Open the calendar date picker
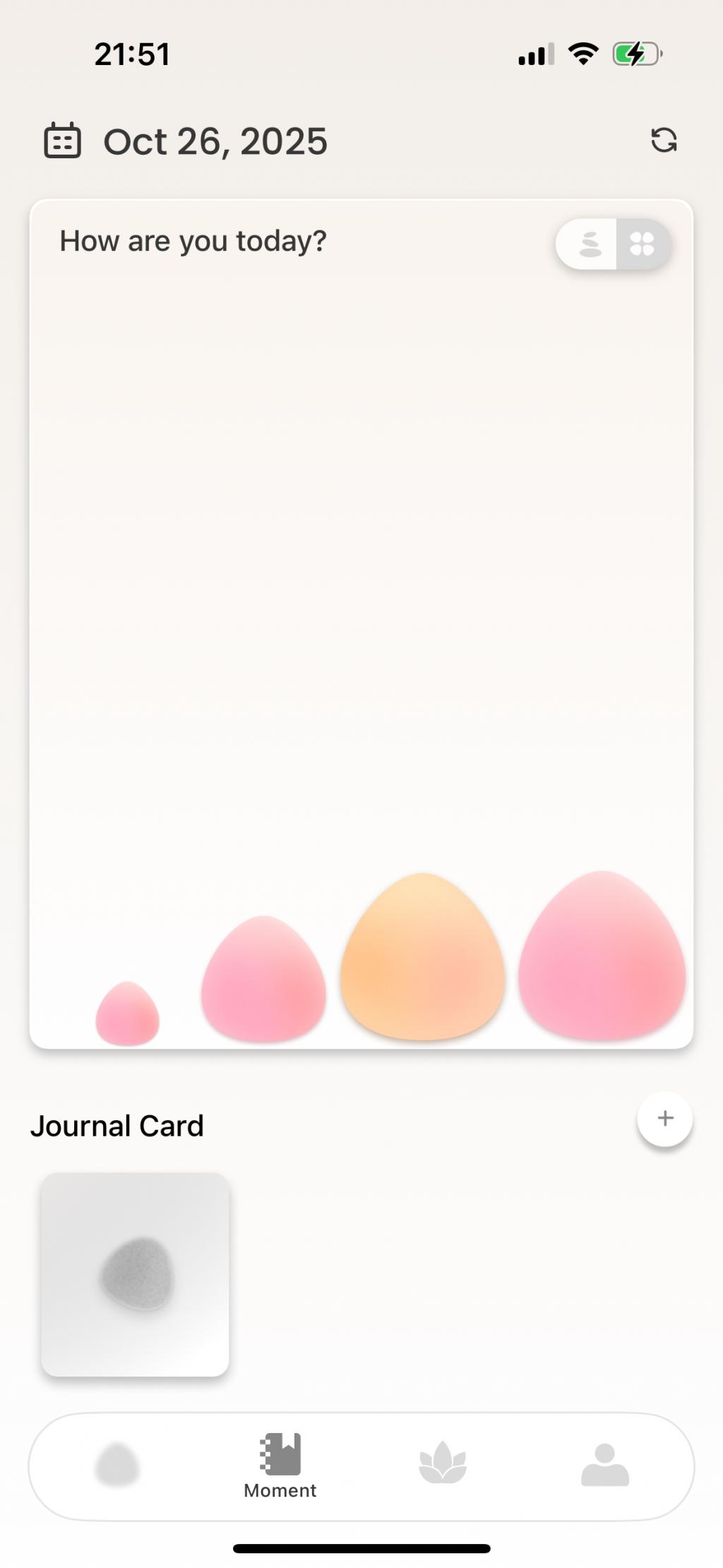 pos(62,141)
